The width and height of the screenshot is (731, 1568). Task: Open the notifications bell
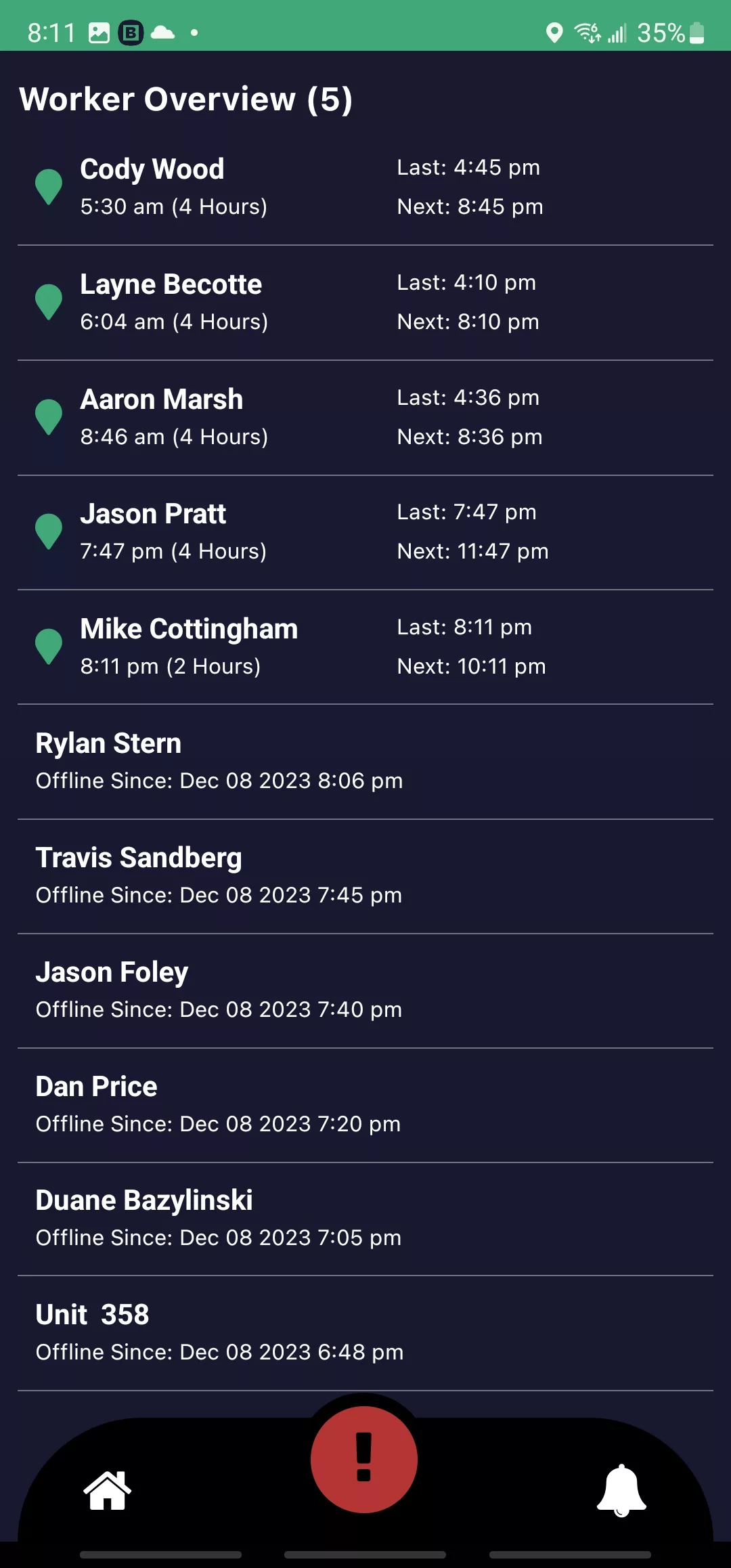621,1490
